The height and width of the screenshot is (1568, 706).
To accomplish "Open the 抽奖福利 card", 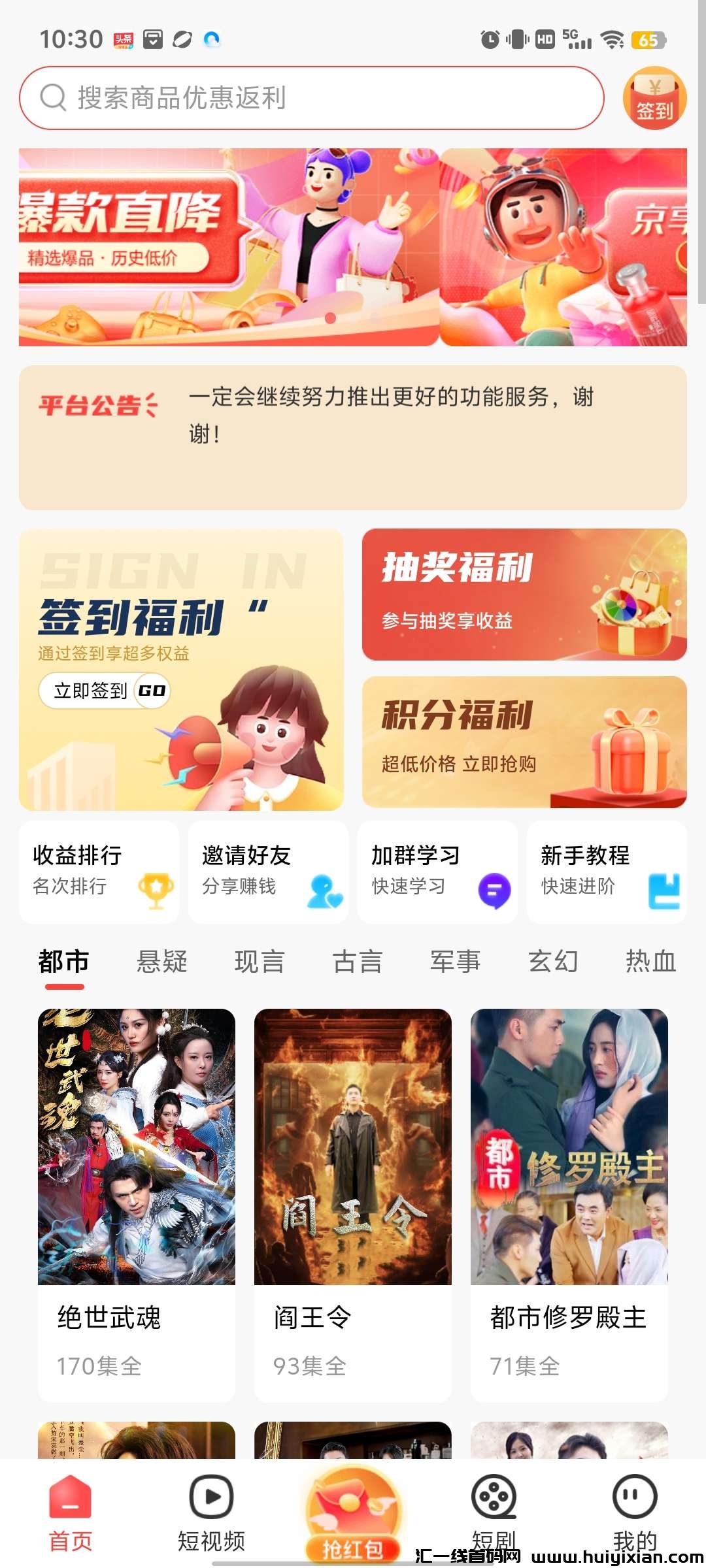I will 524,594.
